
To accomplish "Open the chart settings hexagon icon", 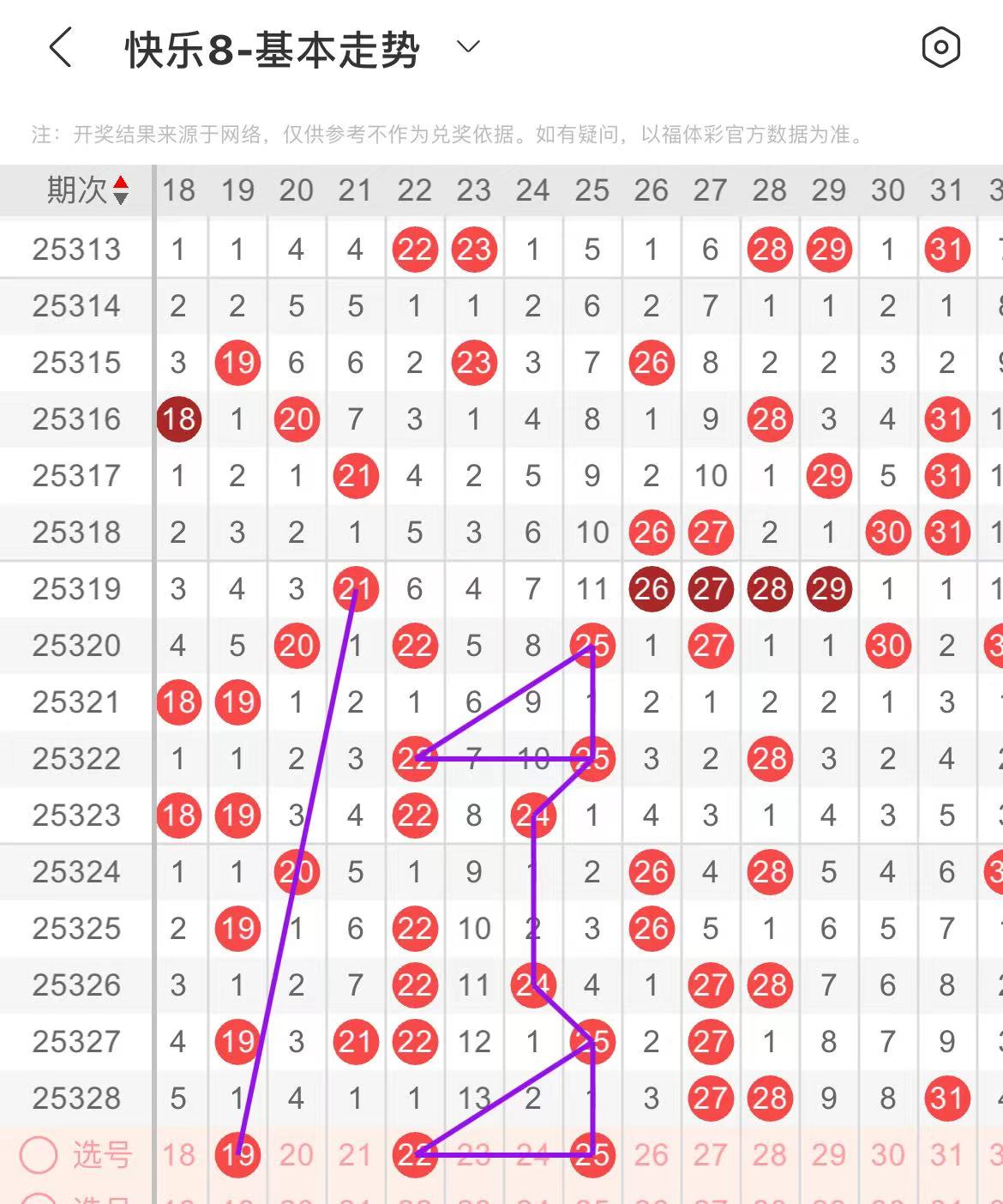I will point(940,47).
